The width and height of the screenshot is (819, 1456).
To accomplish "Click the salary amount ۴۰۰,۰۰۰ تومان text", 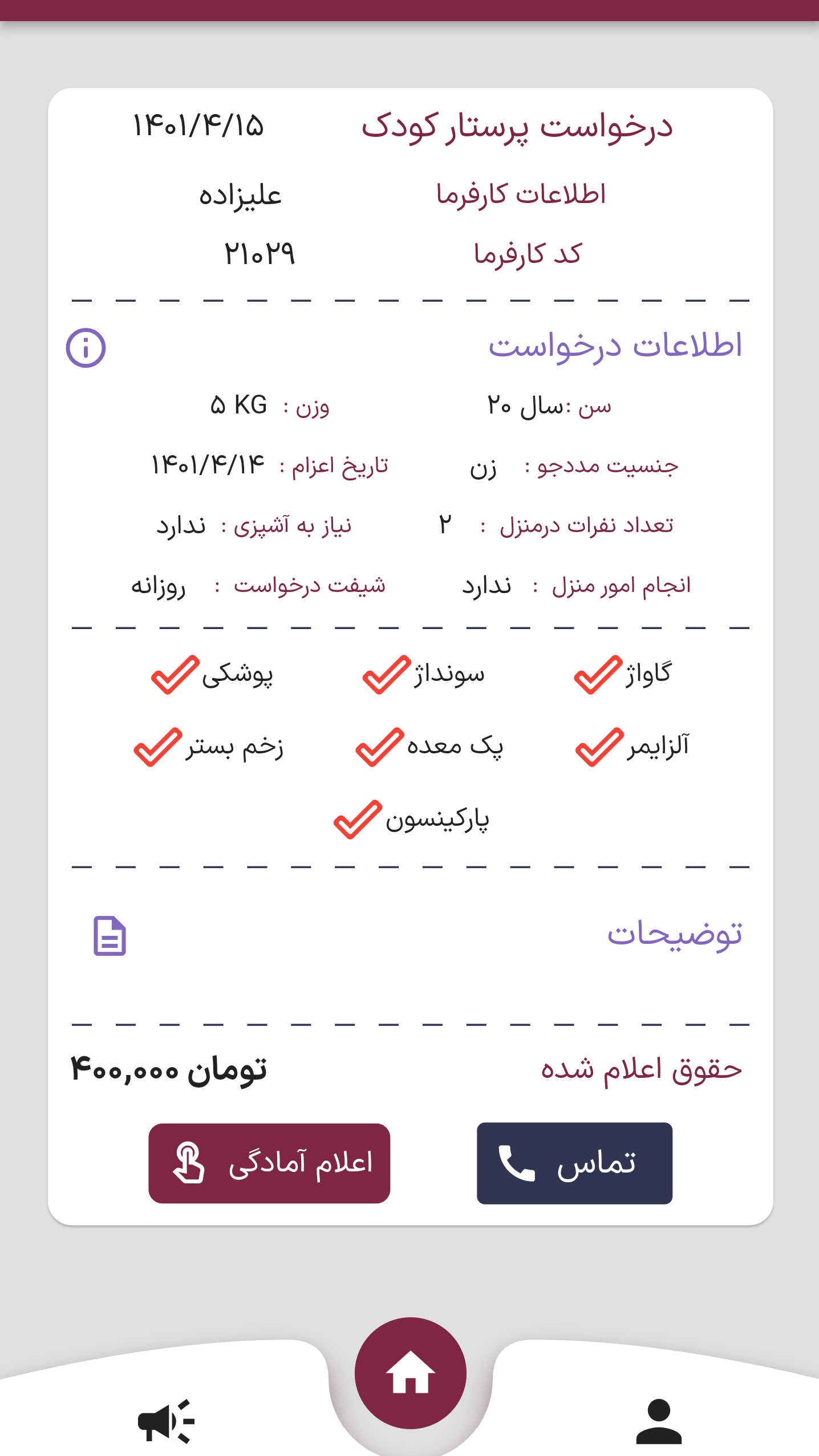I will click(168, 1067).
